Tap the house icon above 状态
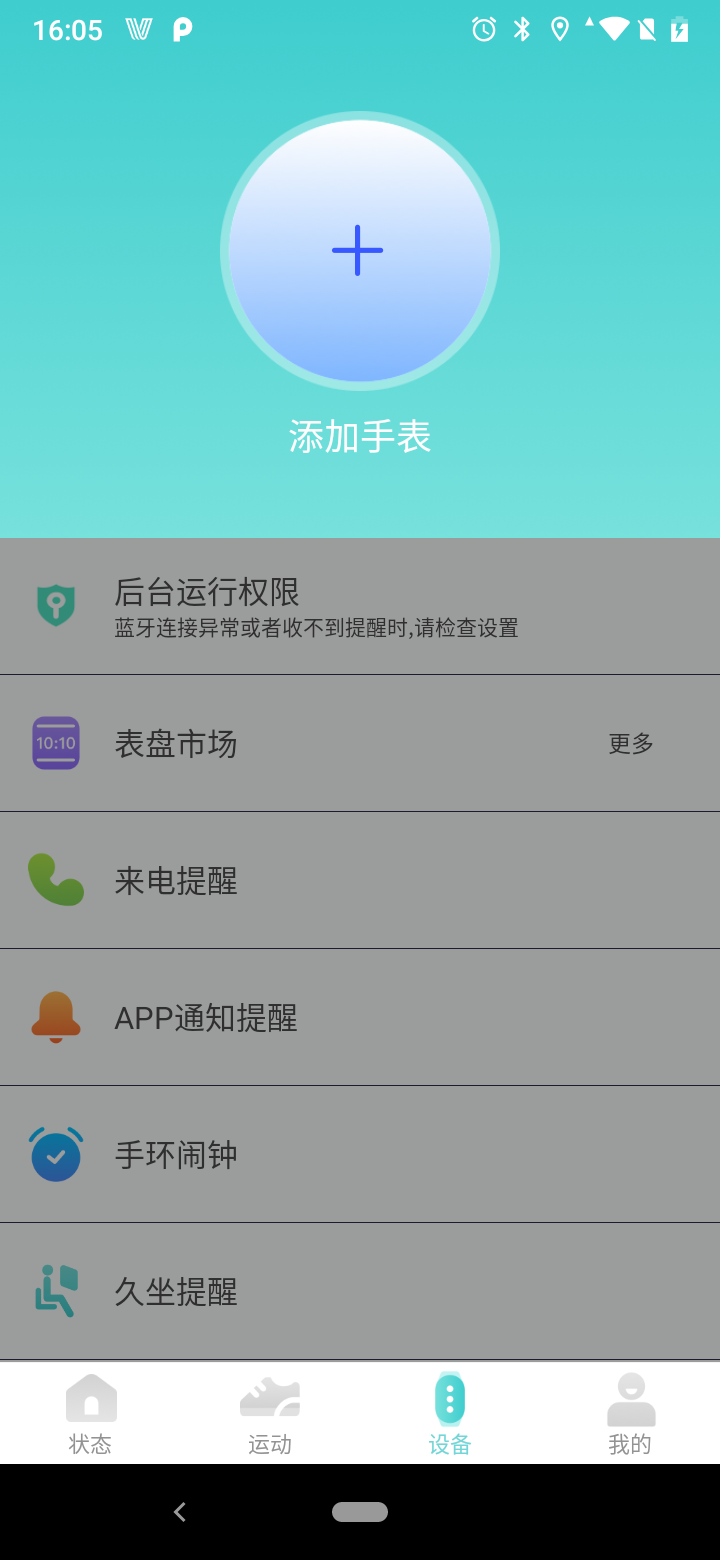The height and width of the screenshot is (1560, 720). tap(91, 1398)
